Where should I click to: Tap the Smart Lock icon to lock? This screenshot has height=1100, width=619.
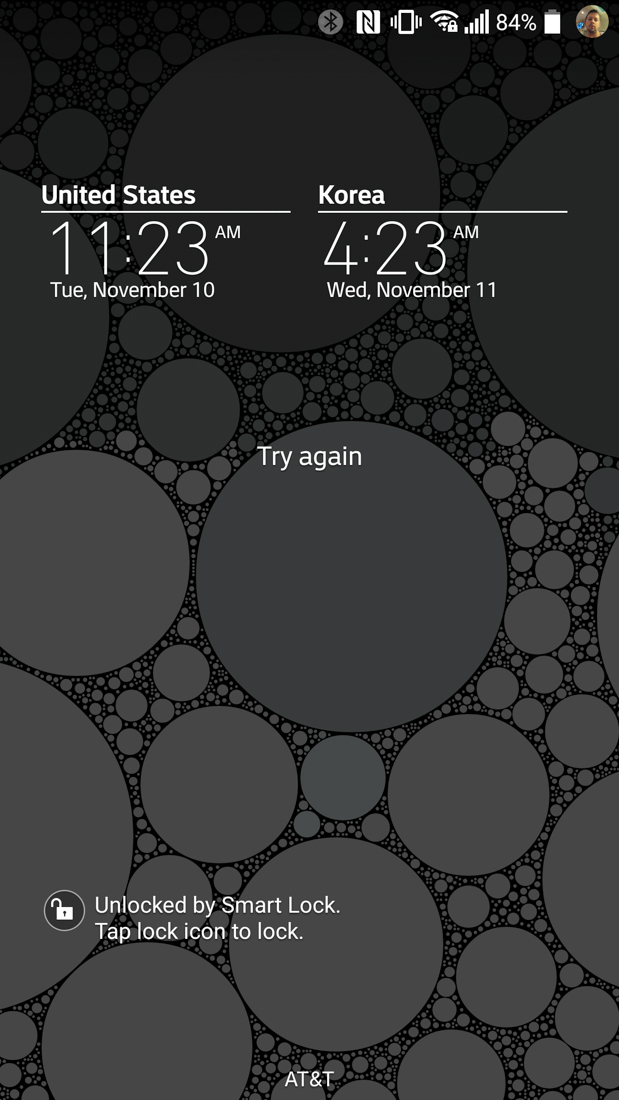tap(64, 911)
